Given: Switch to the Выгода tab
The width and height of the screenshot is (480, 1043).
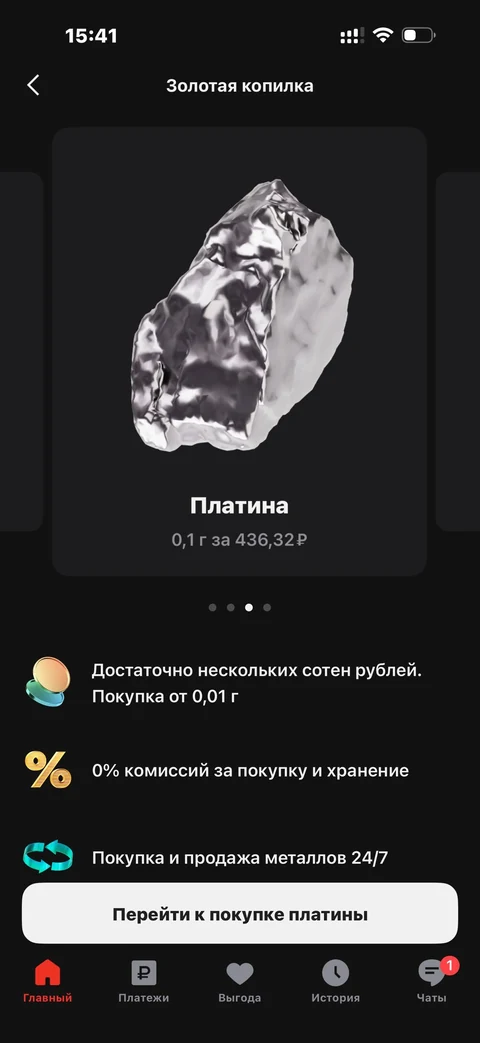Looking at the screenshot, I should pos(239,981).
